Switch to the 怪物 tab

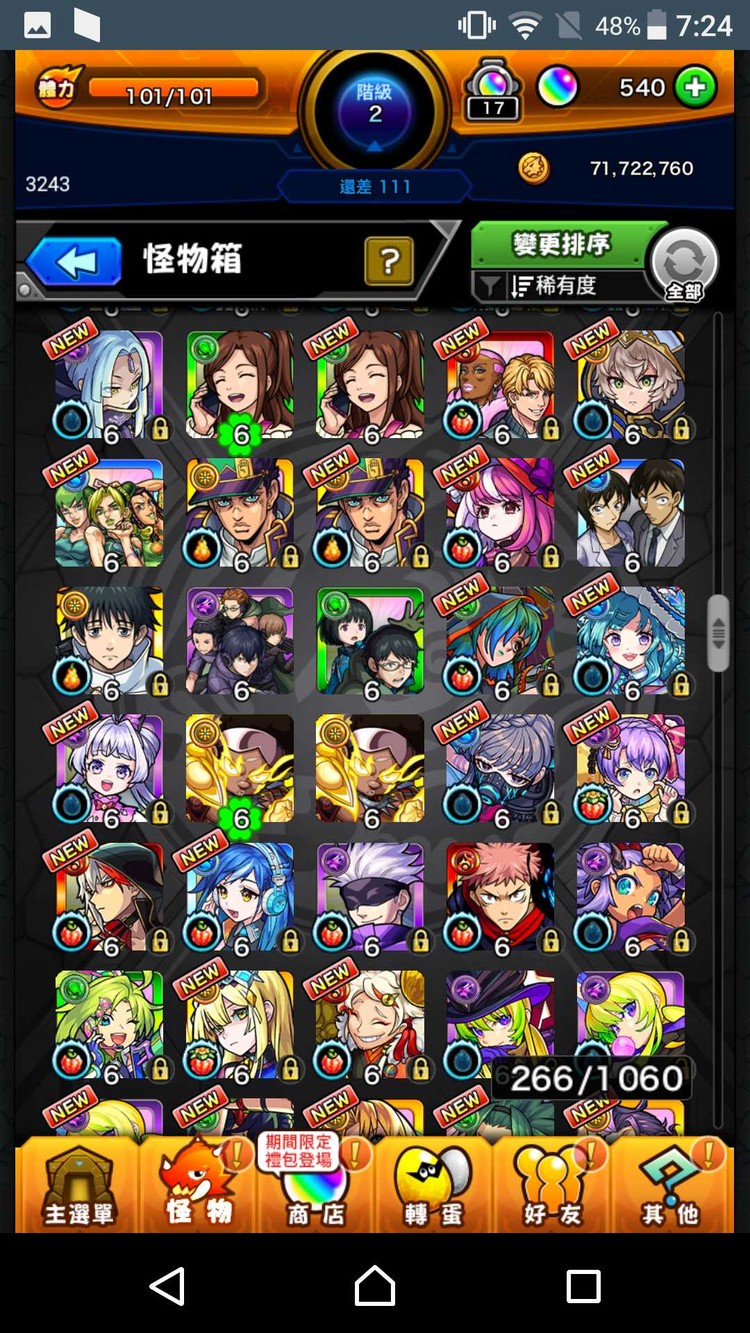tap(199, 1187)
